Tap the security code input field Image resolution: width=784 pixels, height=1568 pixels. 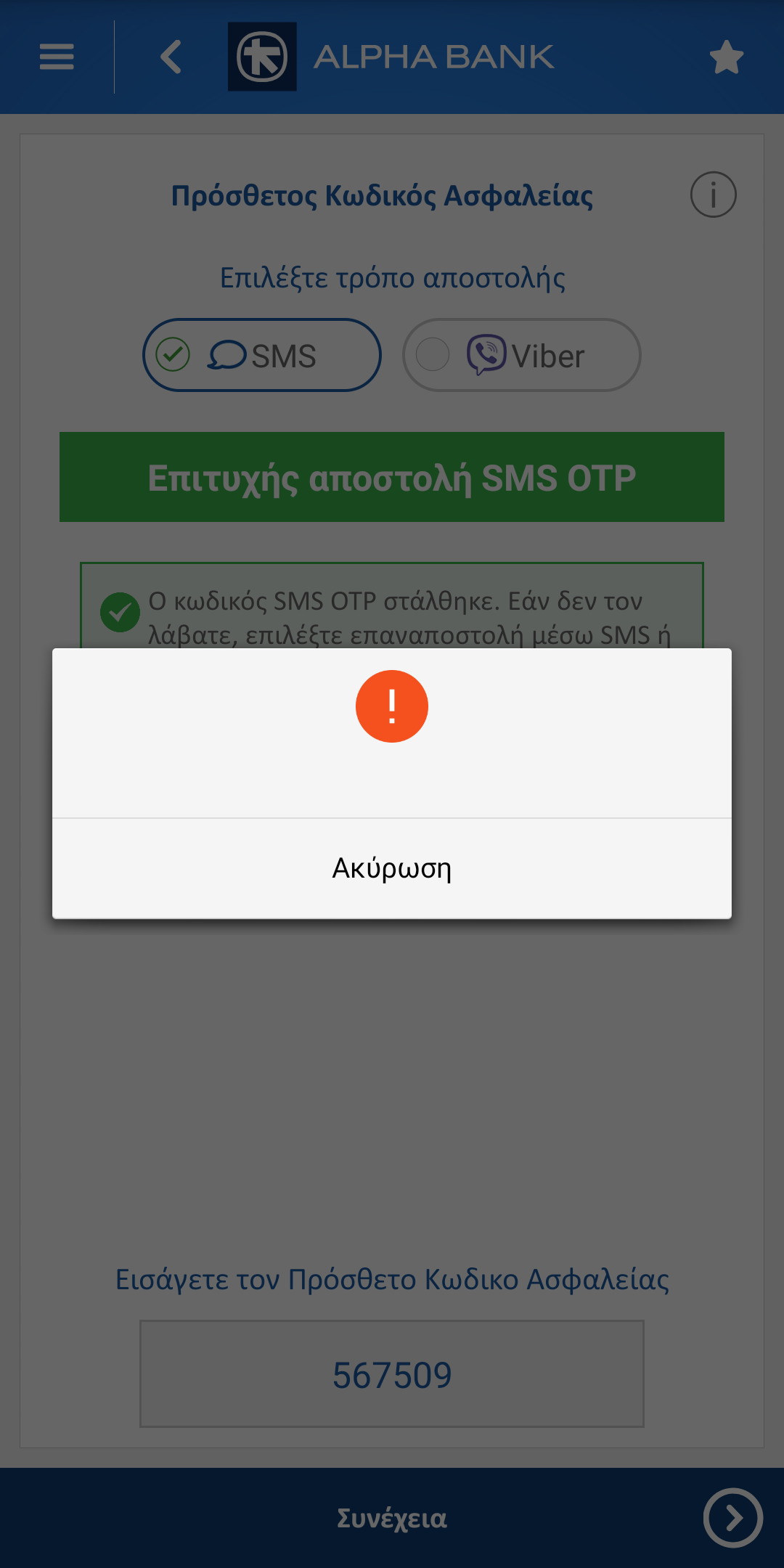coord(392,1373)
